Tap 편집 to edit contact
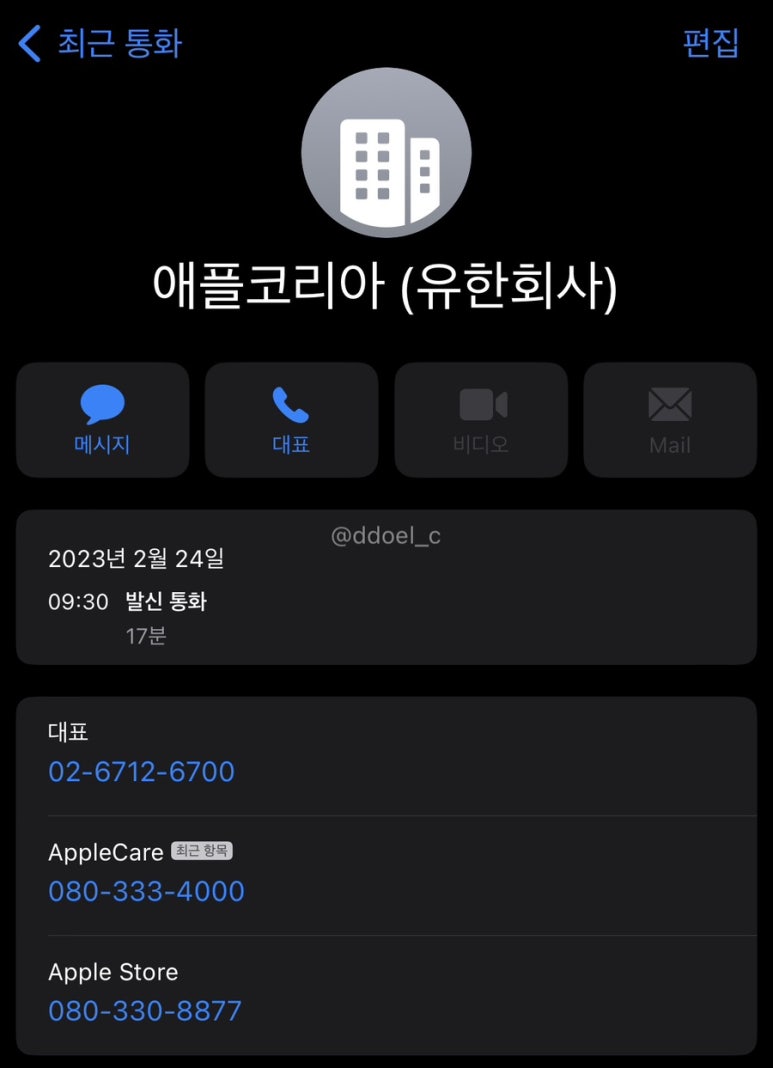Screen dimensions: 773x1068 710,43
